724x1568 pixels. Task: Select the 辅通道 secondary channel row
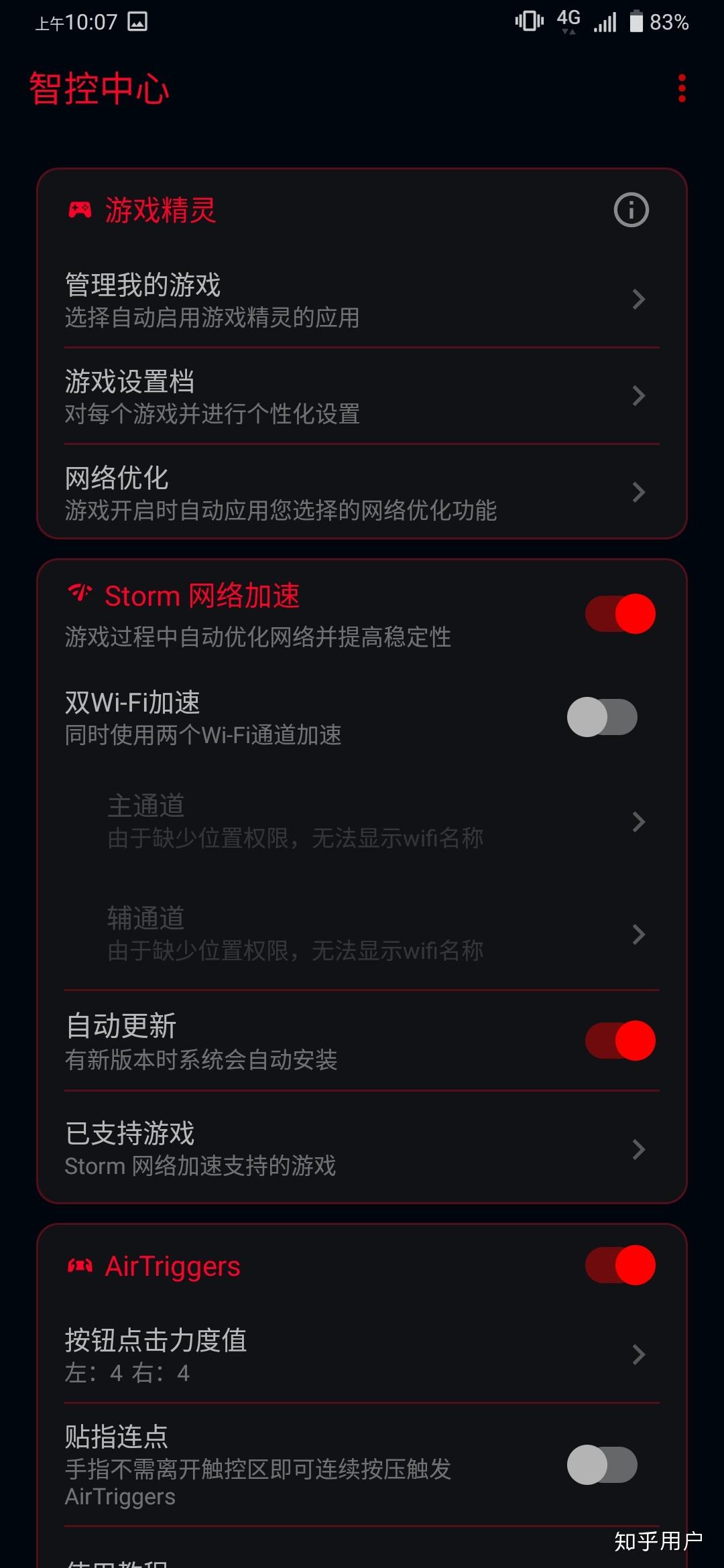coord(362,935)
